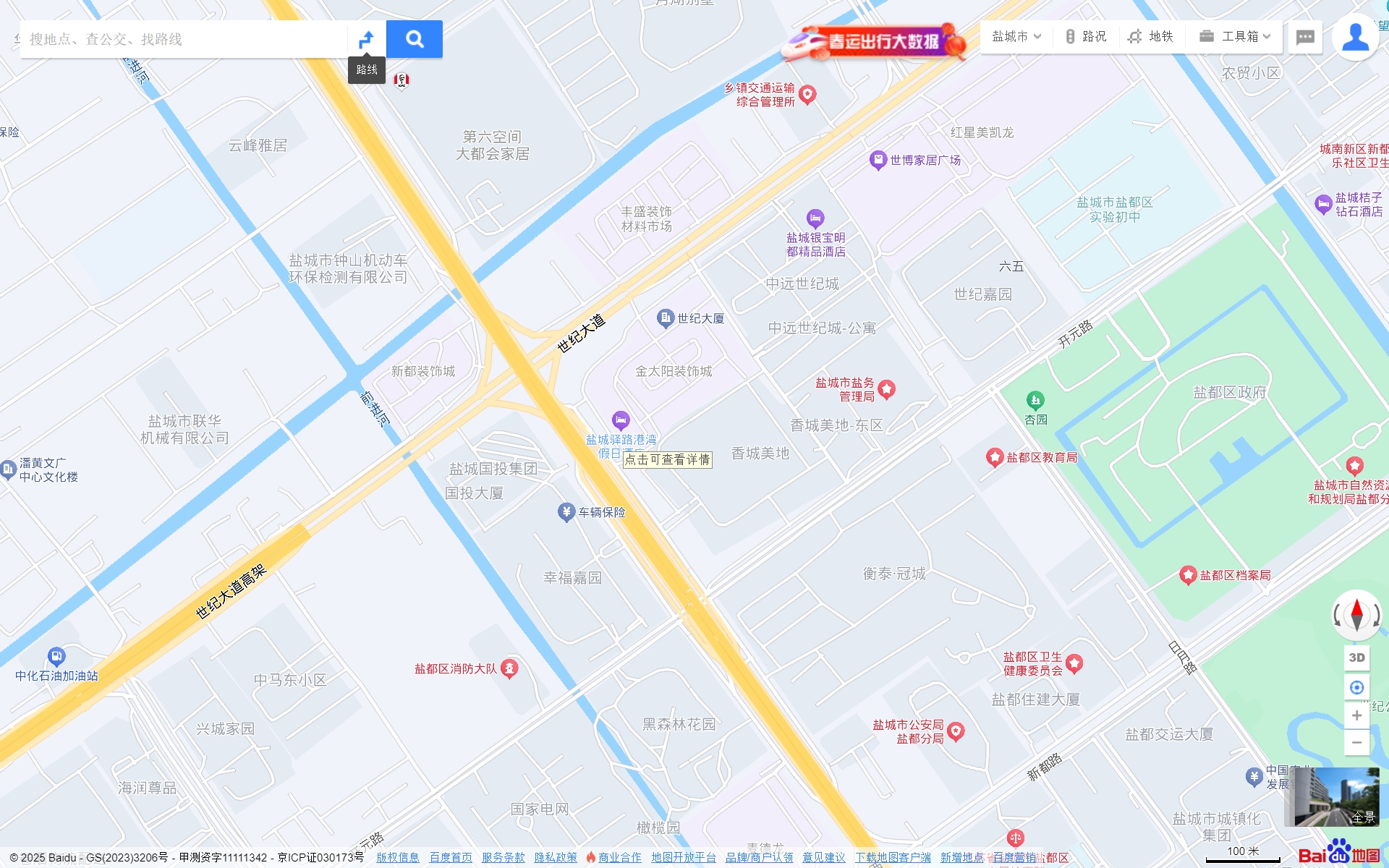This screenshot has height=868, width=1389.
Task: Reset map orientation with the compass
Action: (x=1356, y=615)
